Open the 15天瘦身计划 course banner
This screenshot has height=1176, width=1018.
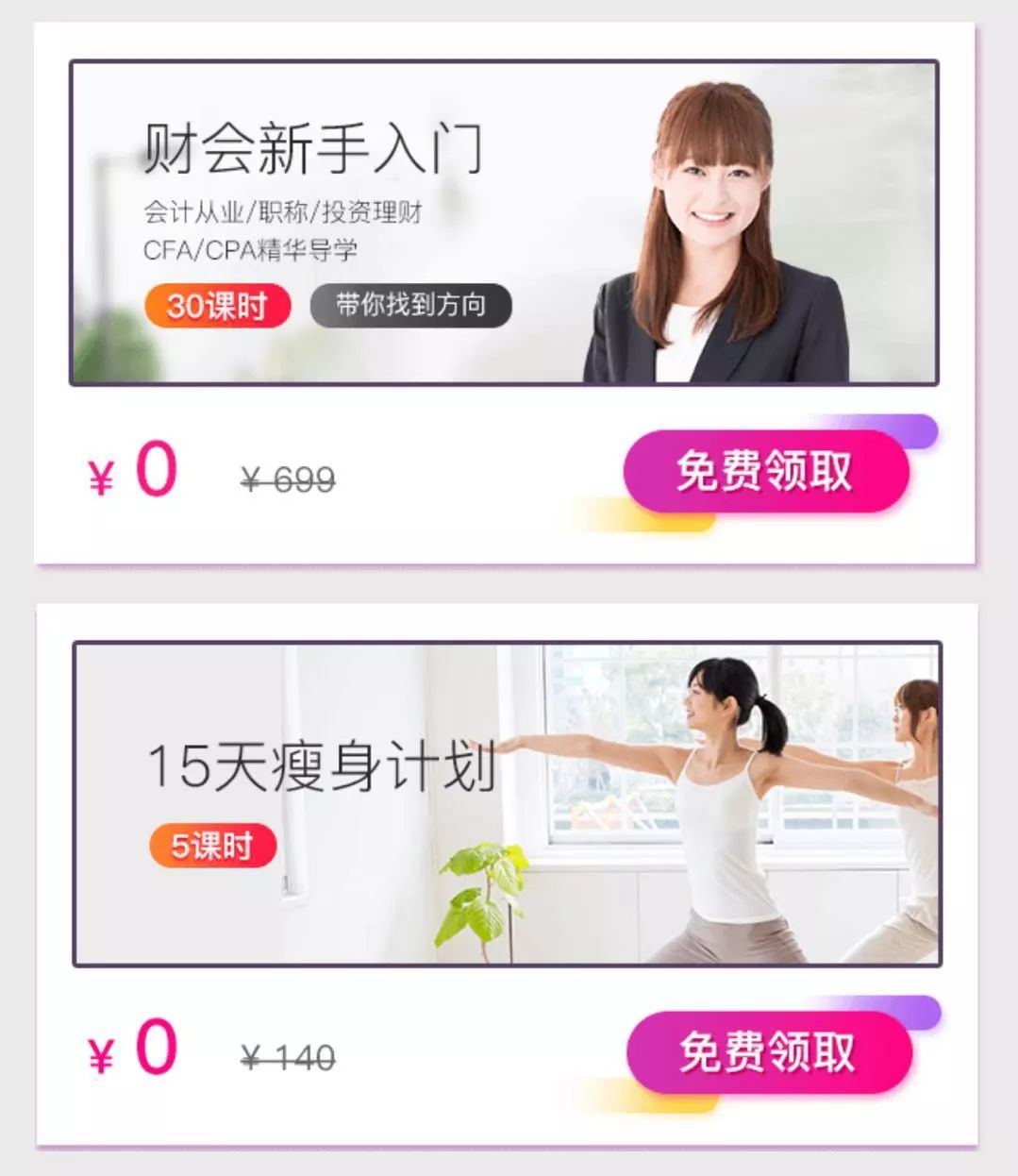[507, 803]
